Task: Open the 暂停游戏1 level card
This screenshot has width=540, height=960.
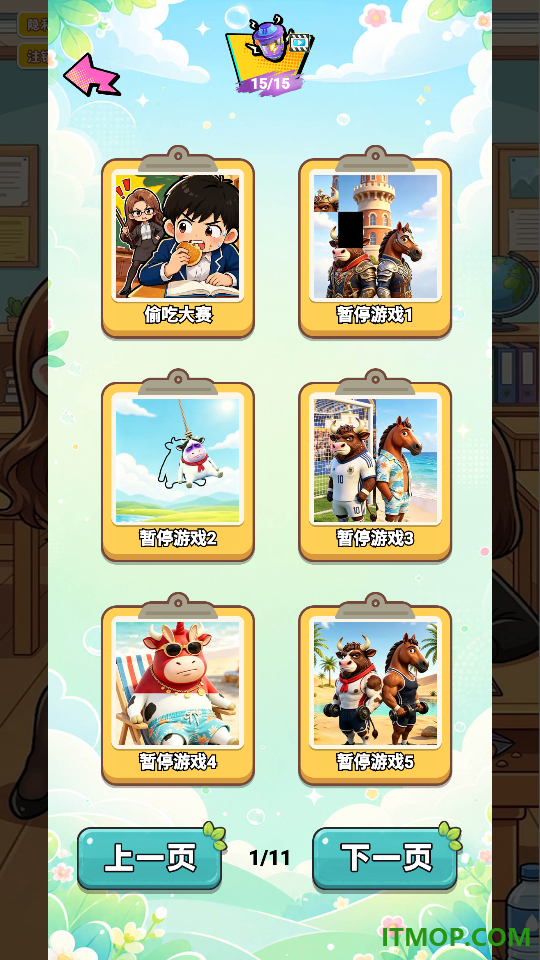Action: point(375,243)
